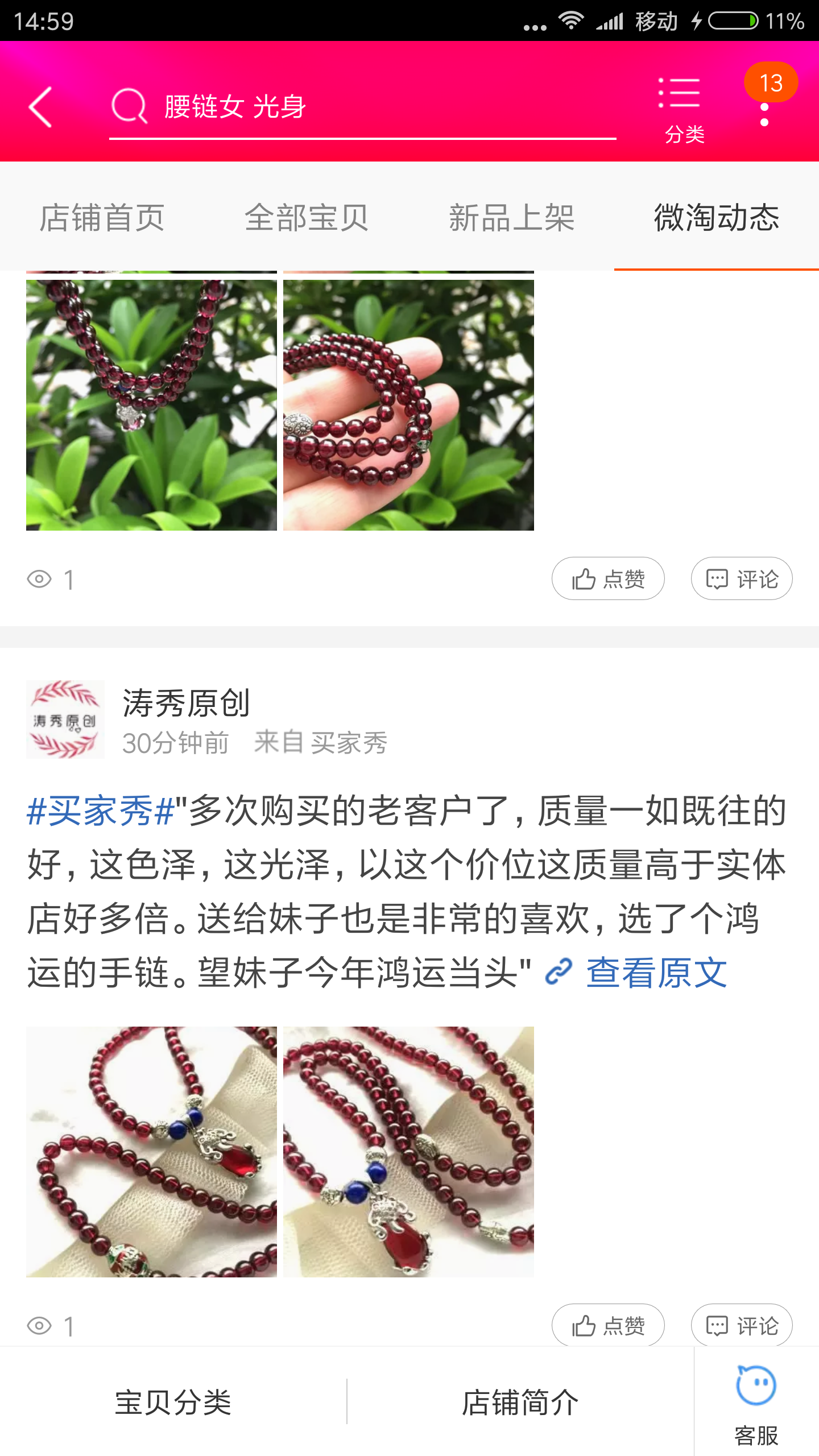Tap the #买家秀# hashtag link
The image size is (819, 1456).
(101, 811)
